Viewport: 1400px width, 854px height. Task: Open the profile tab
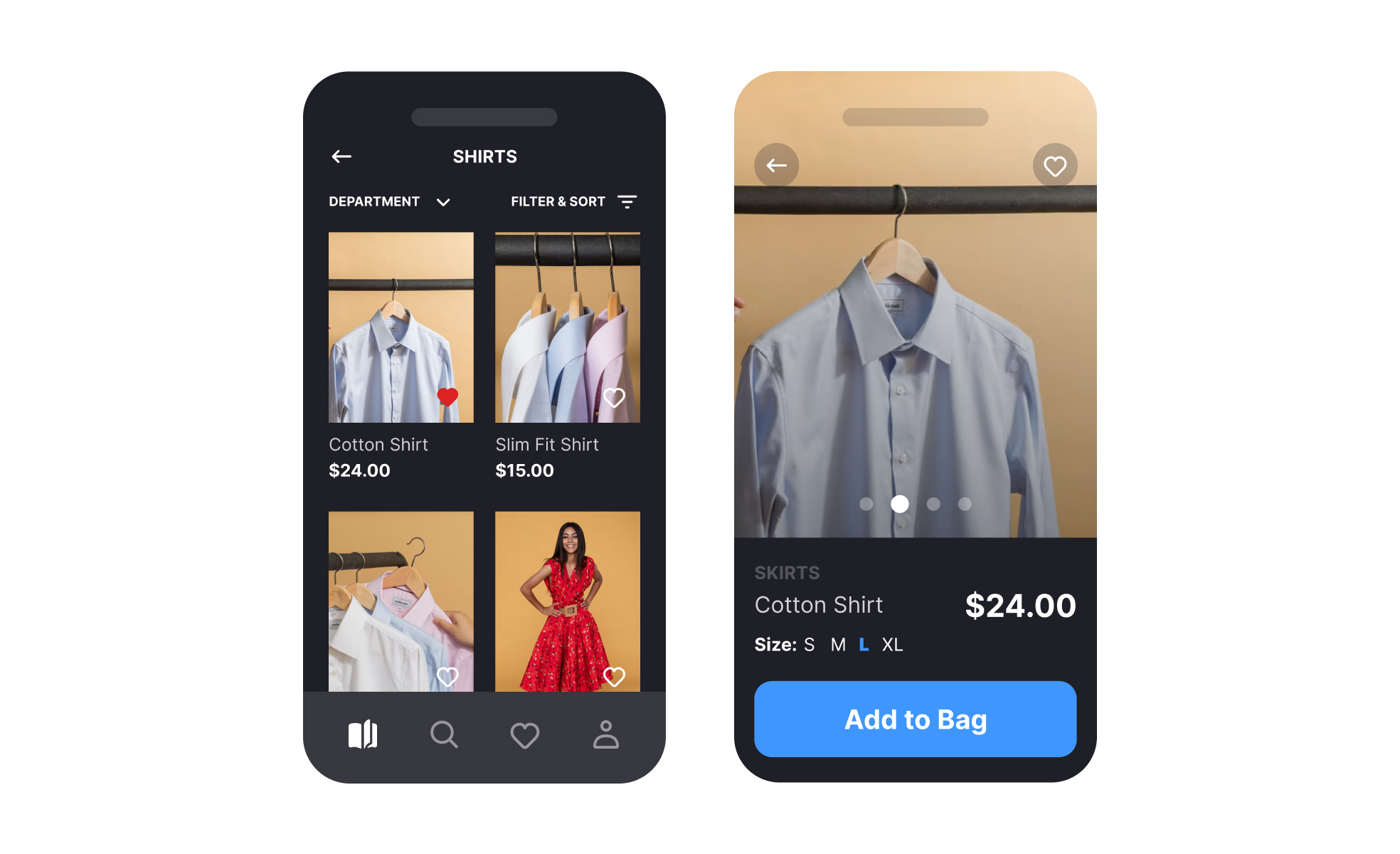[x=606, y=734]
